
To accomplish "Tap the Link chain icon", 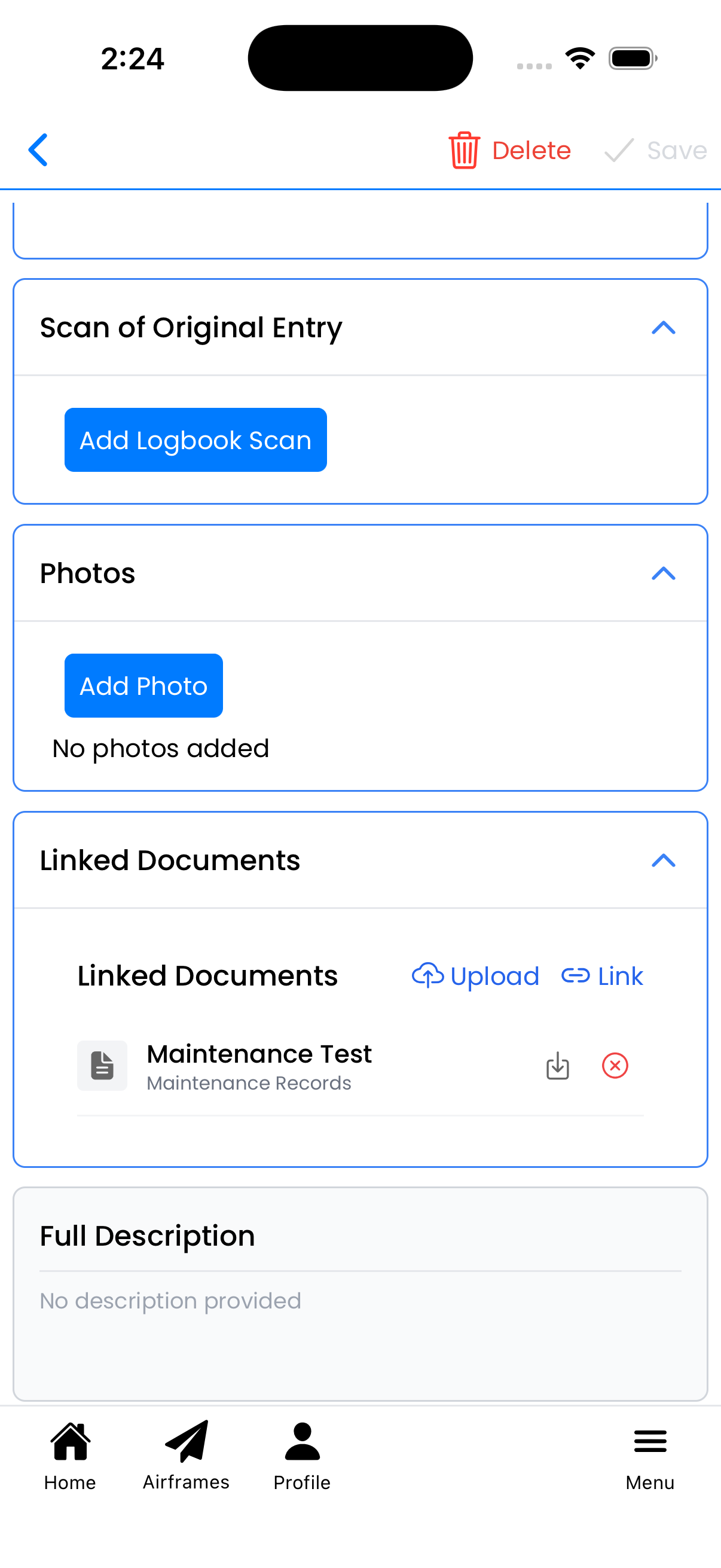I will [x=575, y=975].
